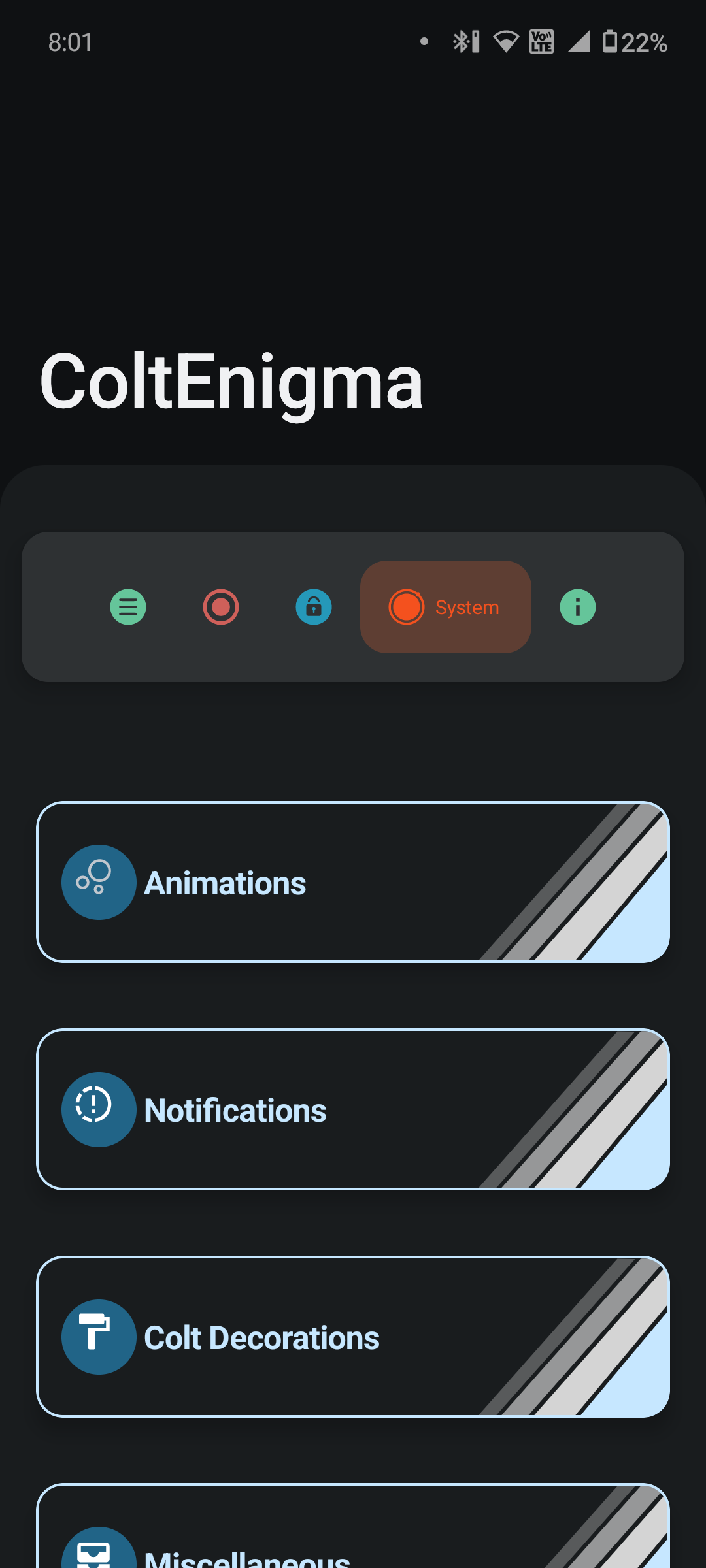Switch to the blue lock-icon tab
Image resolution: width=706 pixels, height=1568 pixels.
coord(314,607)
